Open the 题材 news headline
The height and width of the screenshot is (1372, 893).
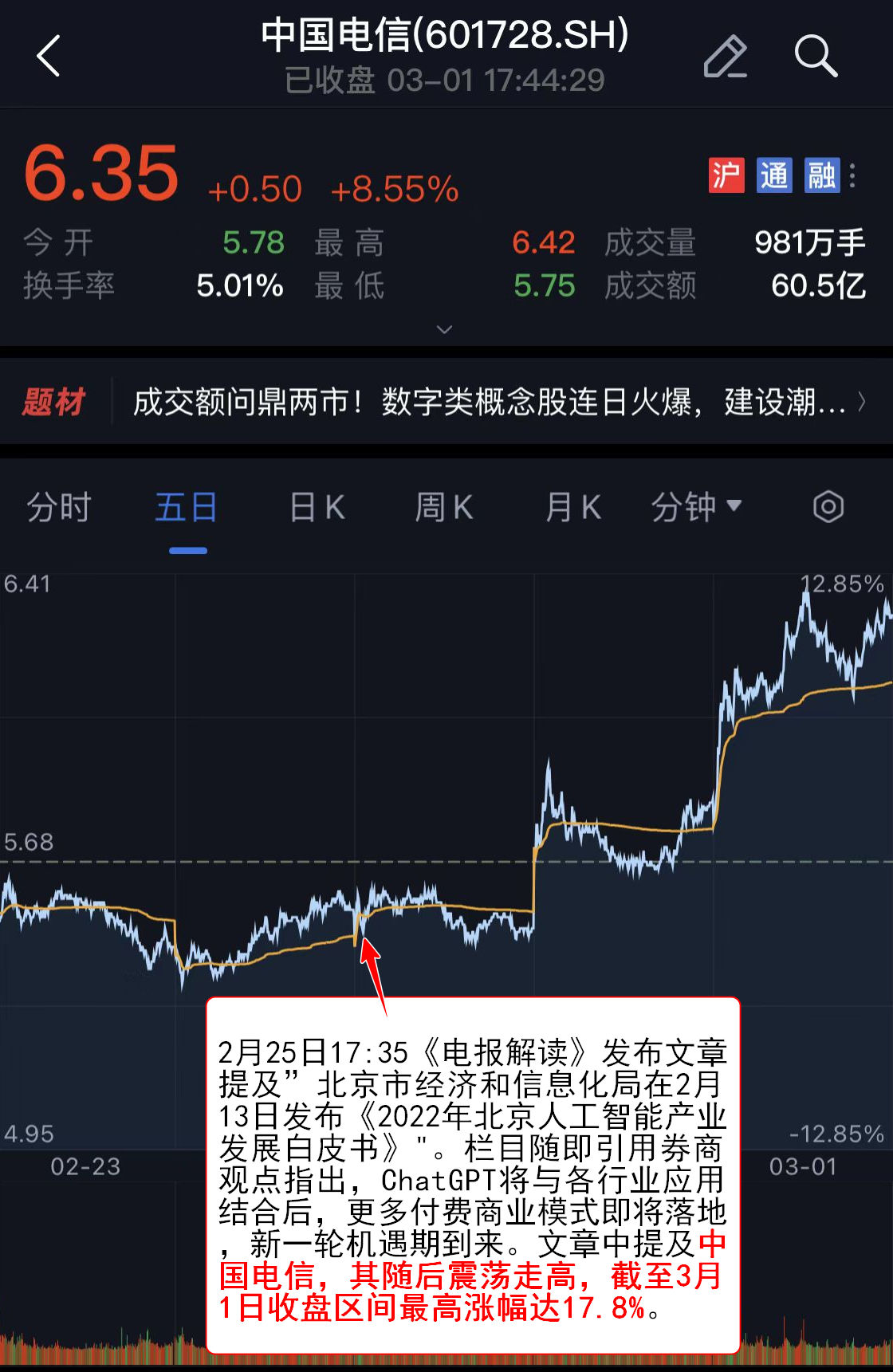488,403
